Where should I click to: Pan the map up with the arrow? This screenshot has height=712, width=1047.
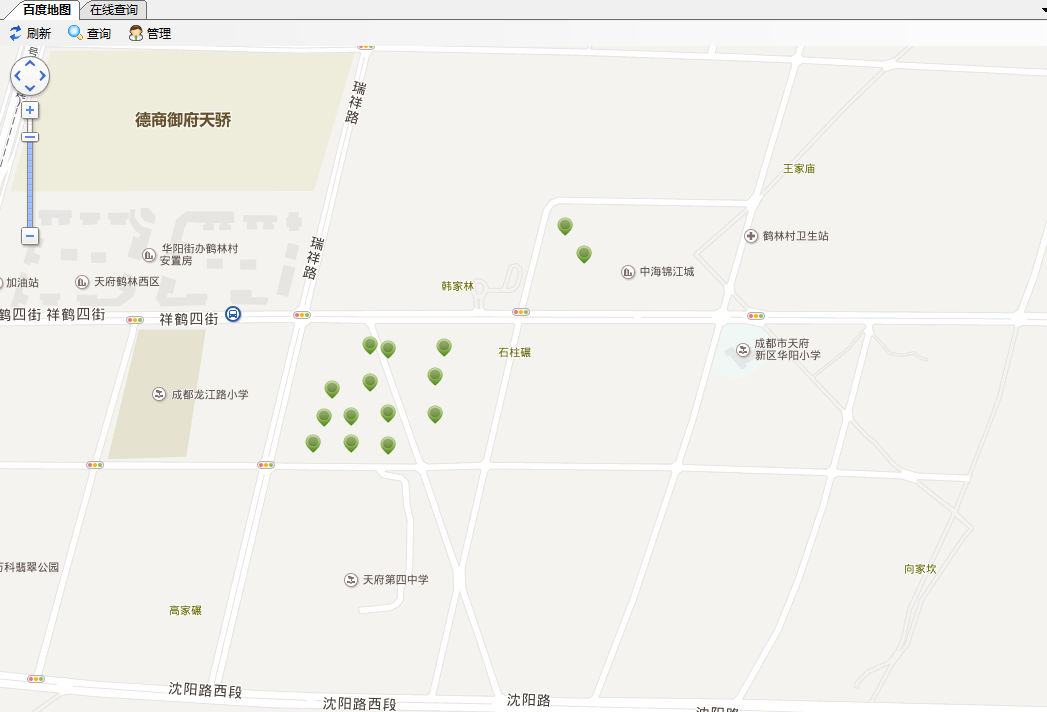coord(30,64)
